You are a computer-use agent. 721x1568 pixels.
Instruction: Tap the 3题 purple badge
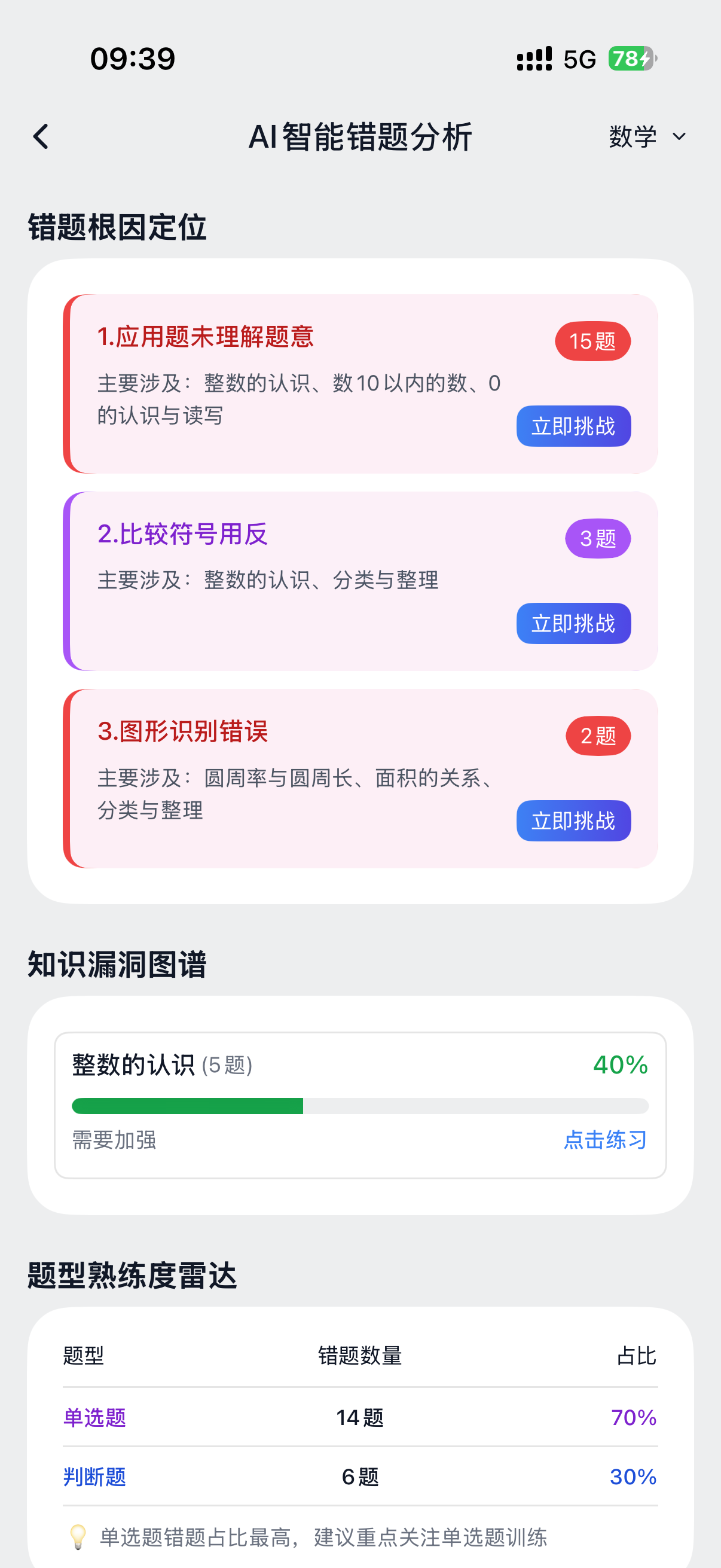tap(598, 538)
